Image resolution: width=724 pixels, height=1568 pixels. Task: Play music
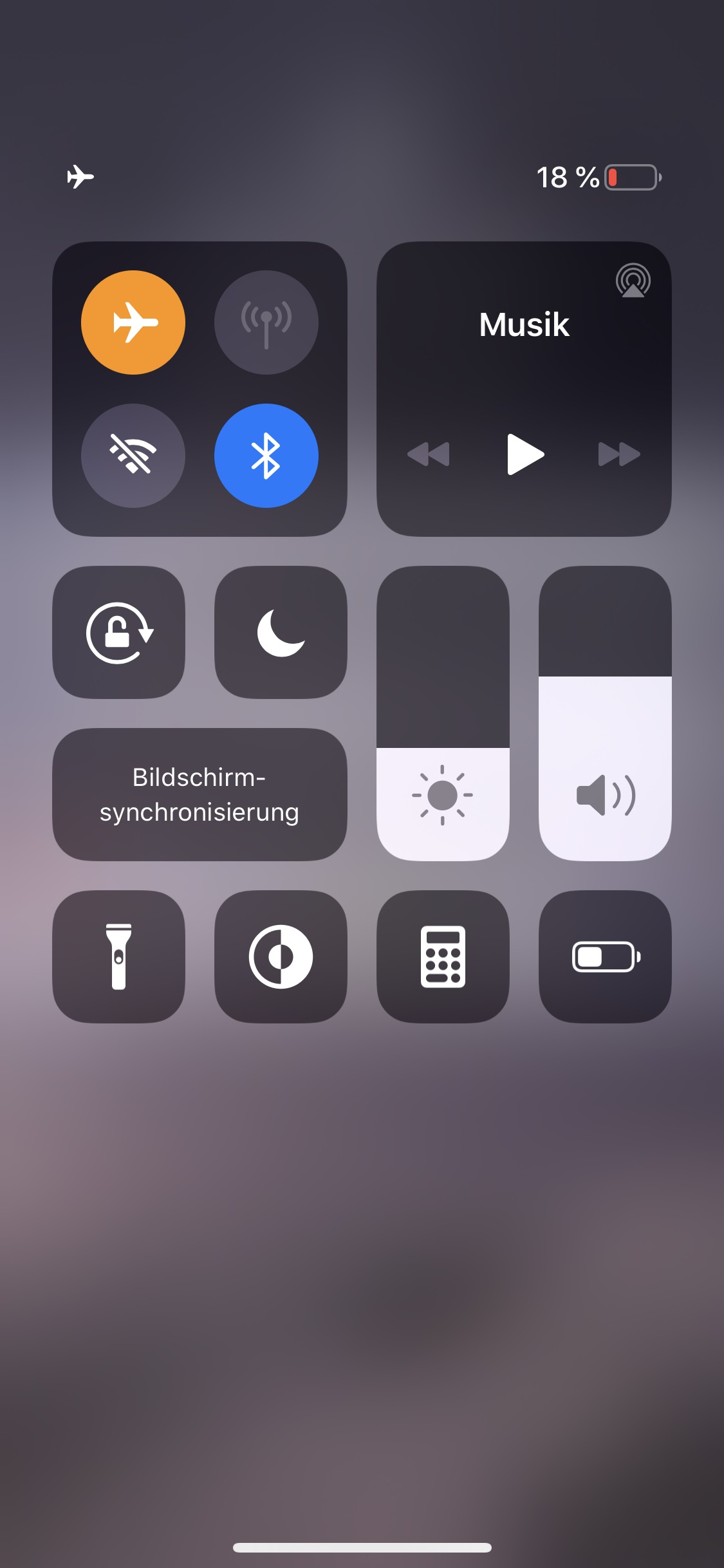point(524,454)
